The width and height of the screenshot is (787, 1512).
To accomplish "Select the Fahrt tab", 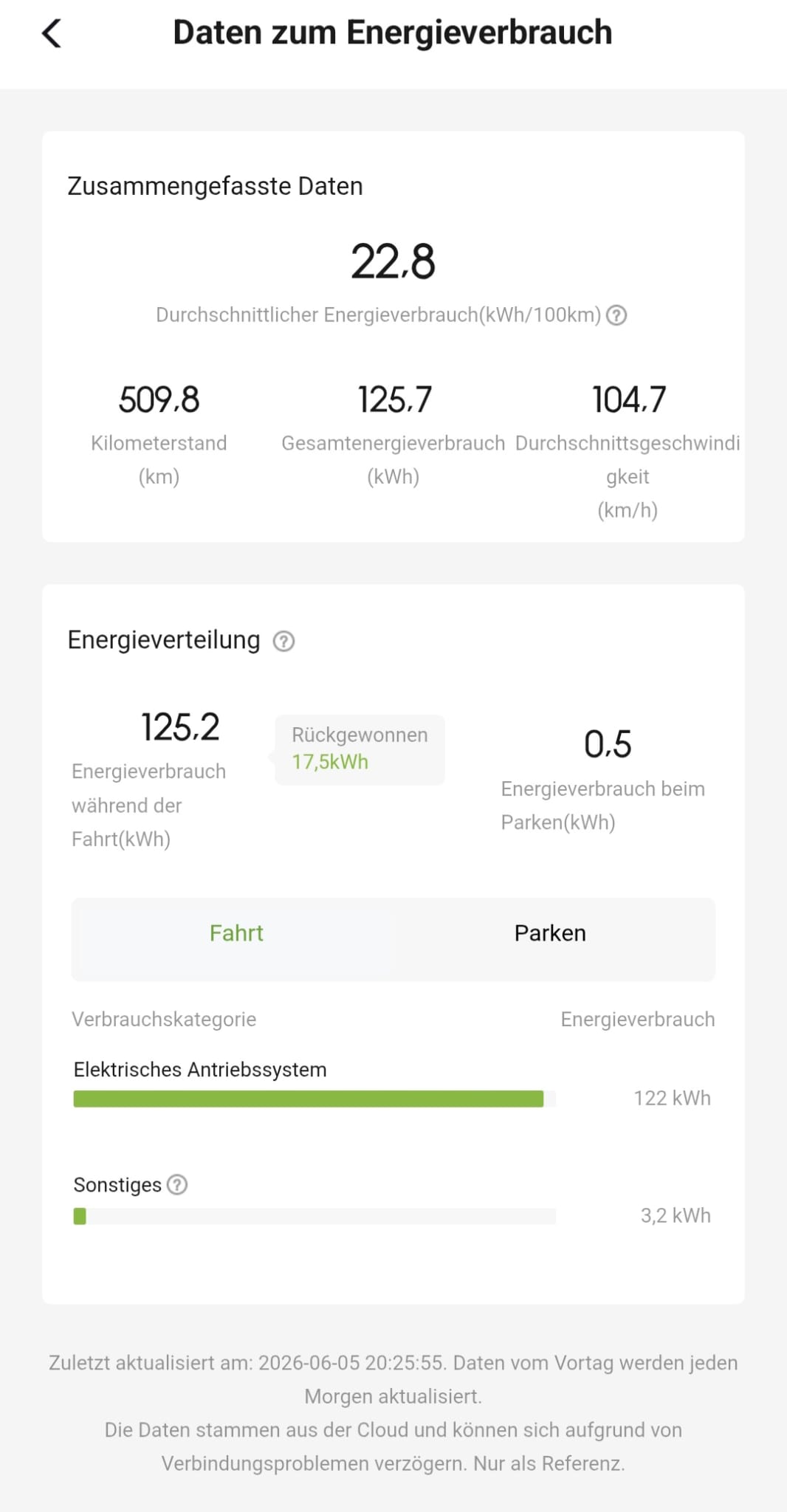I will tap(236, 933).
